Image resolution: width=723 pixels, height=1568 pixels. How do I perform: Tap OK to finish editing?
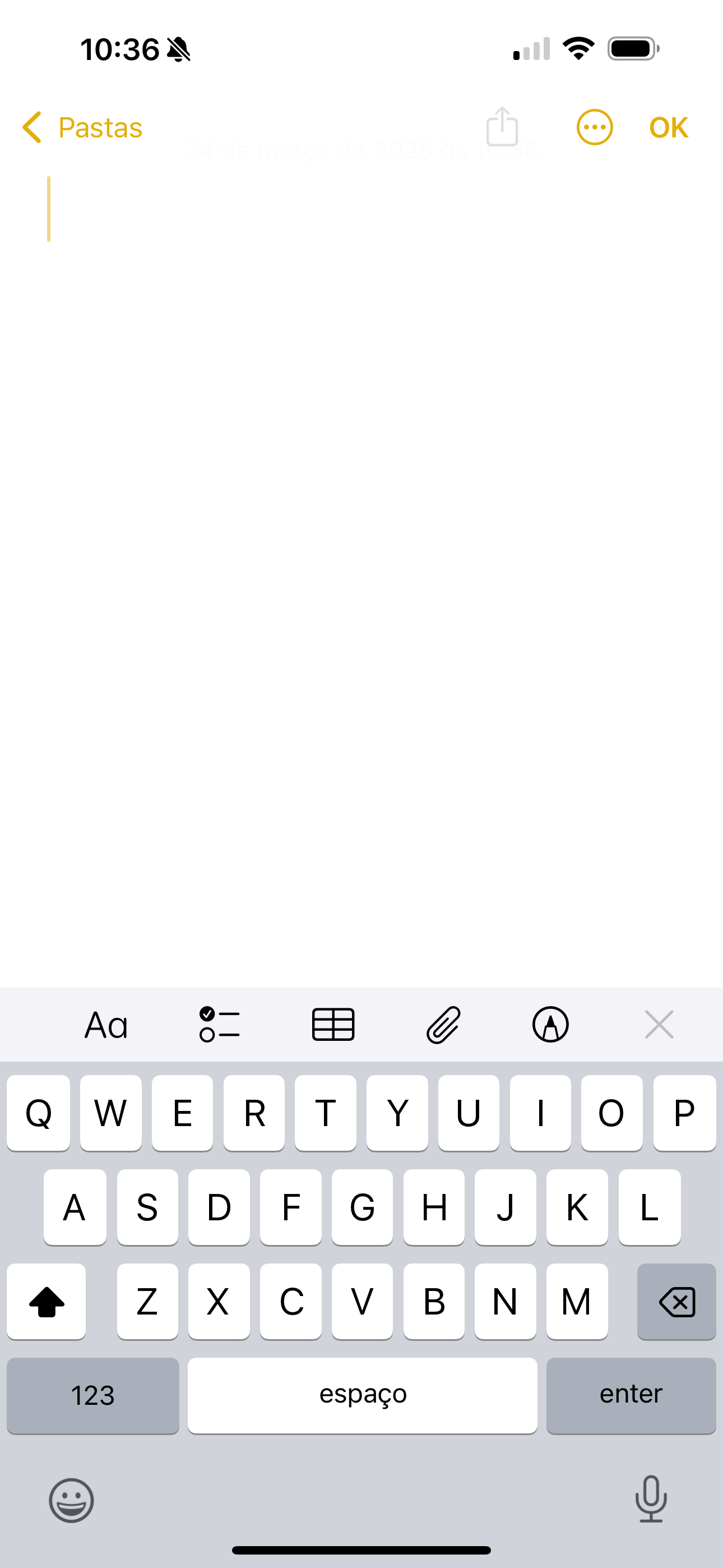(x=668, y=127)
